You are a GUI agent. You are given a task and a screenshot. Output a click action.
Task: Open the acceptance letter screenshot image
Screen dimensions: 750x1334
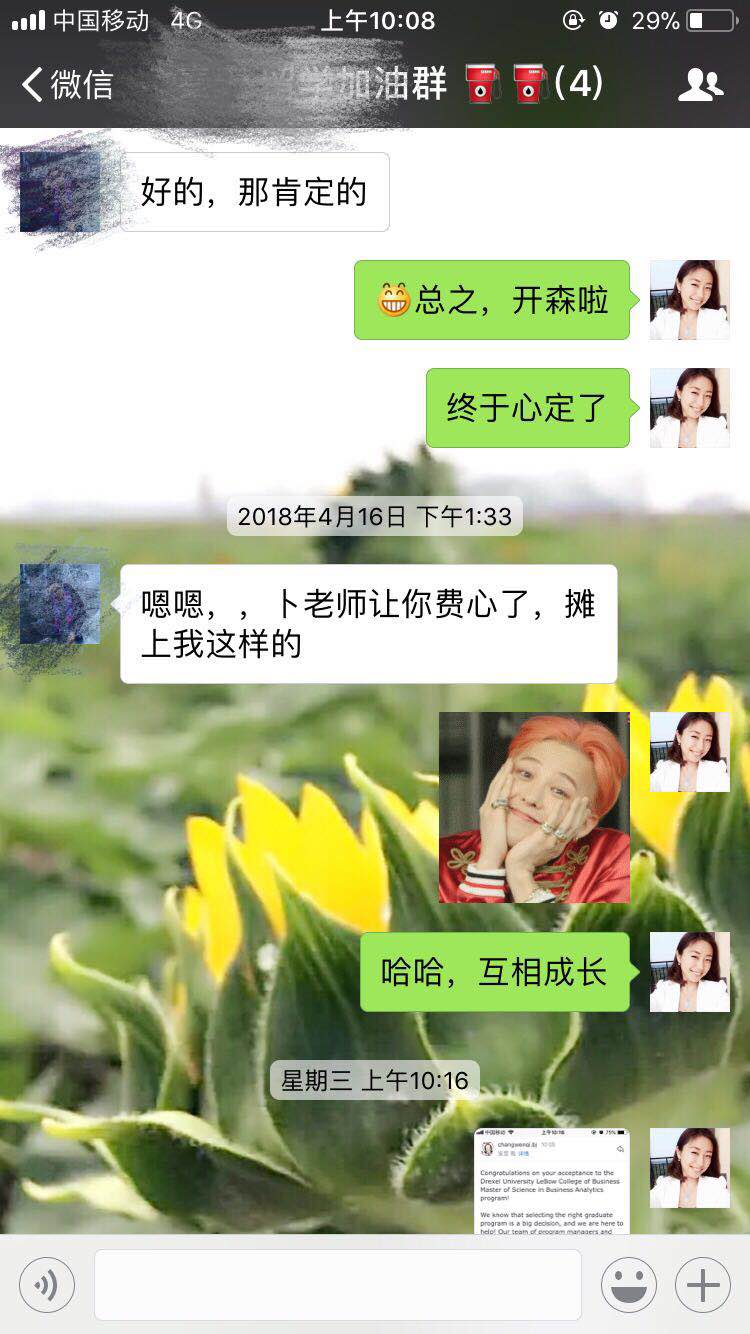(552, 1180)
